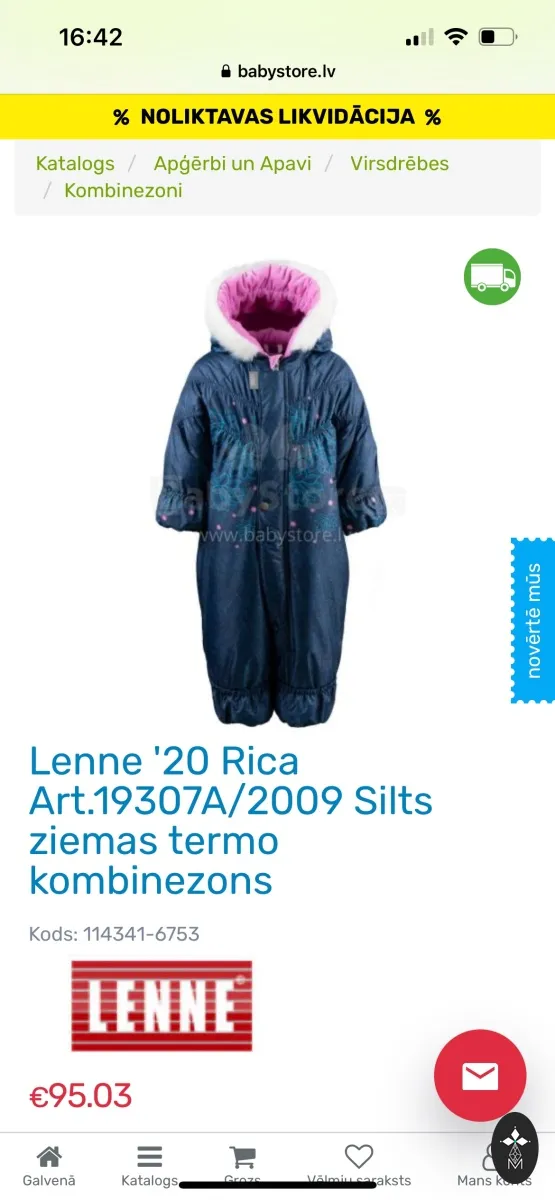
Task: Open the Apģērbi un Apavi breadcrumb
Action: pos(232,163)
